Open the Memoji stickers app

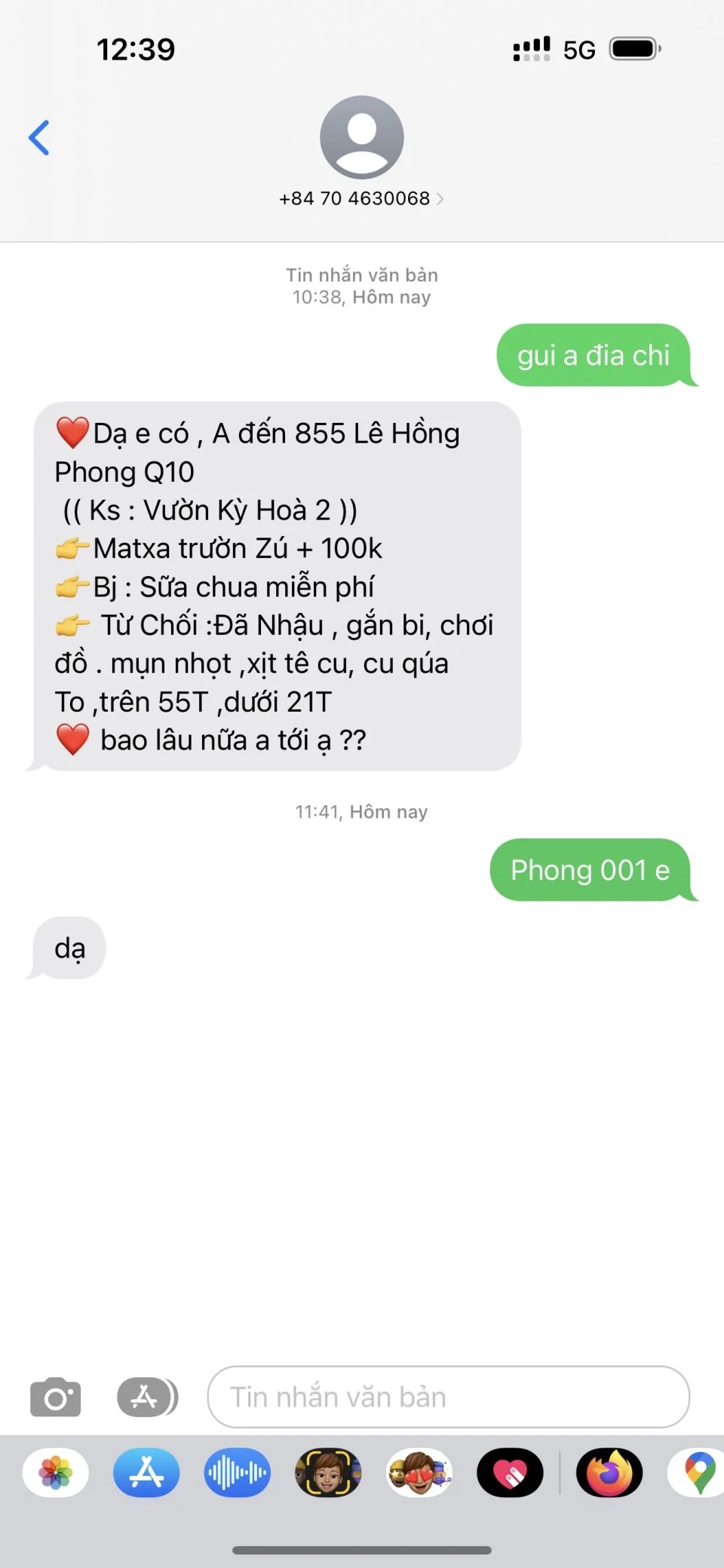coord(419,1472)
